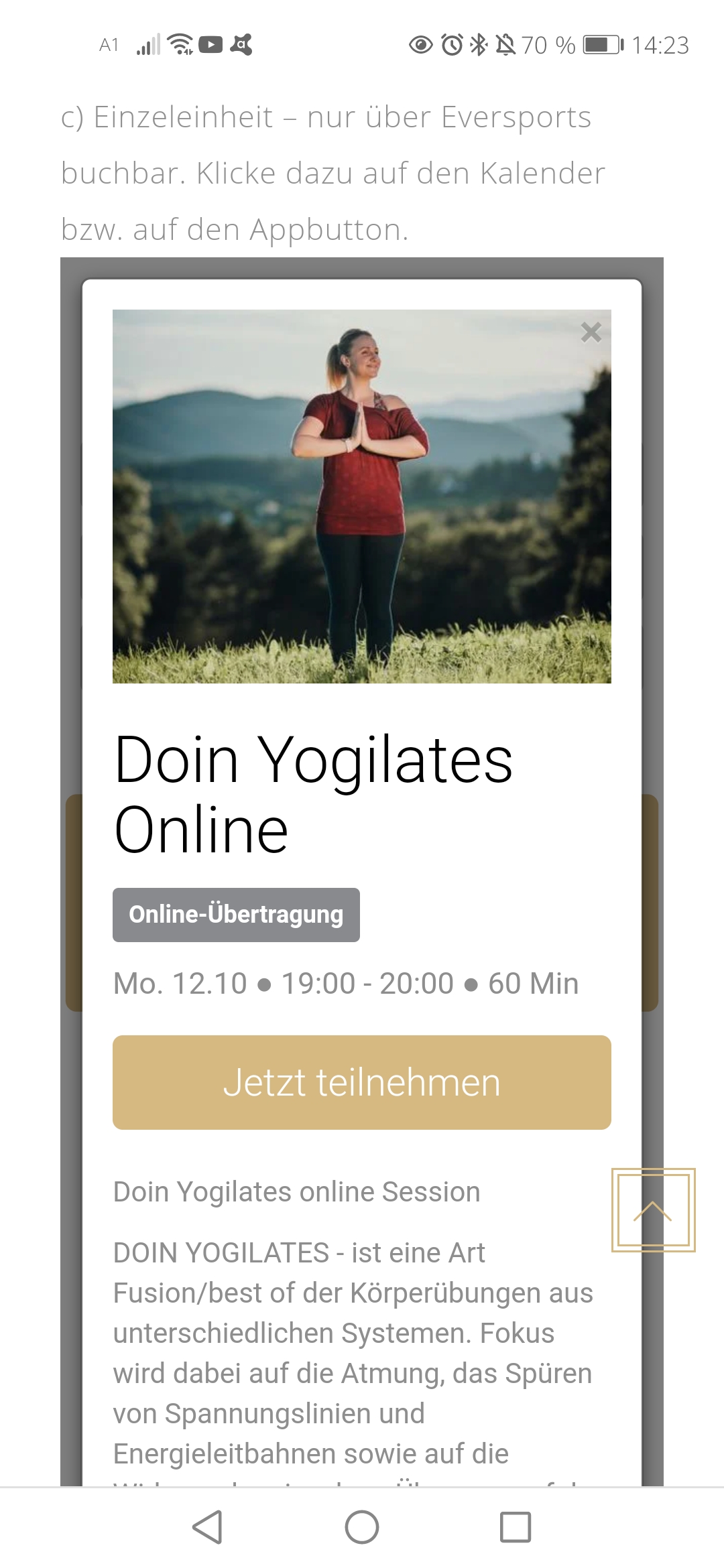Open the recent apps overview
The height and width of the screenshot is (1568, 724).
516,1527
